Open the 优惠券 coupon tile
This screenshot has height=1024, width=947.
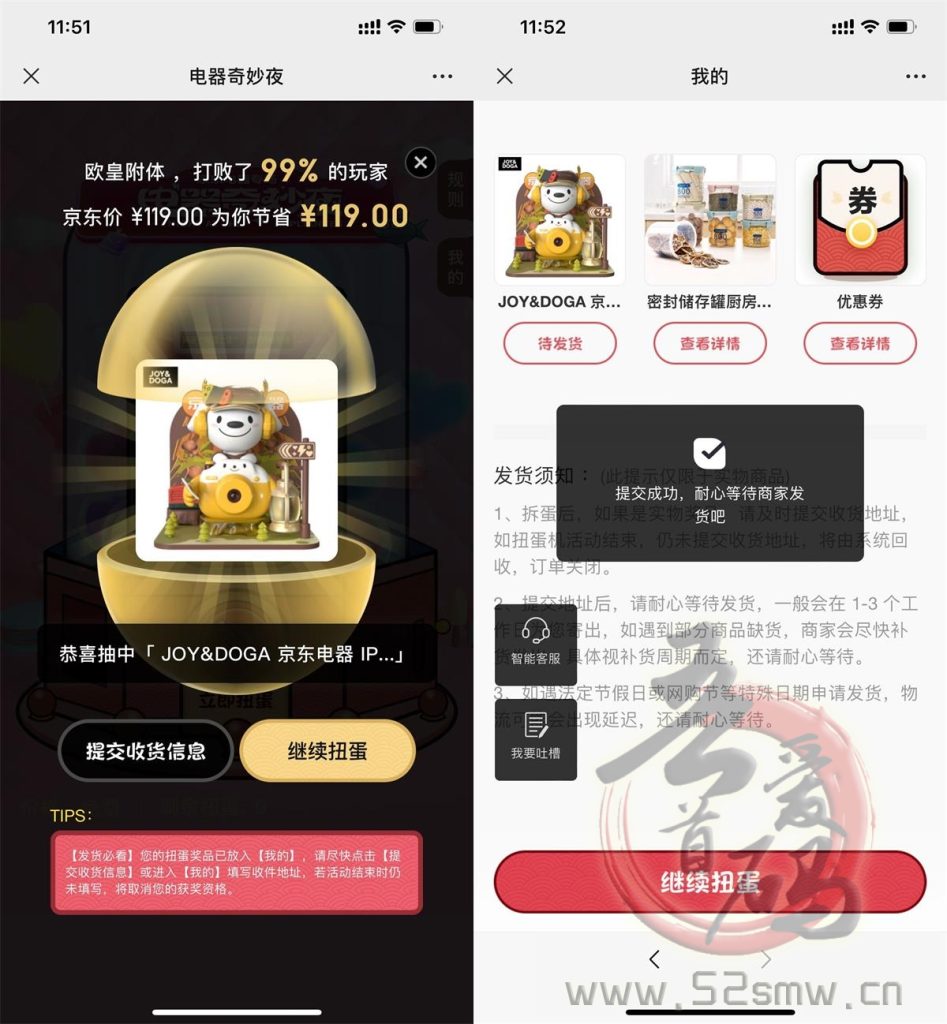point(860,220)
